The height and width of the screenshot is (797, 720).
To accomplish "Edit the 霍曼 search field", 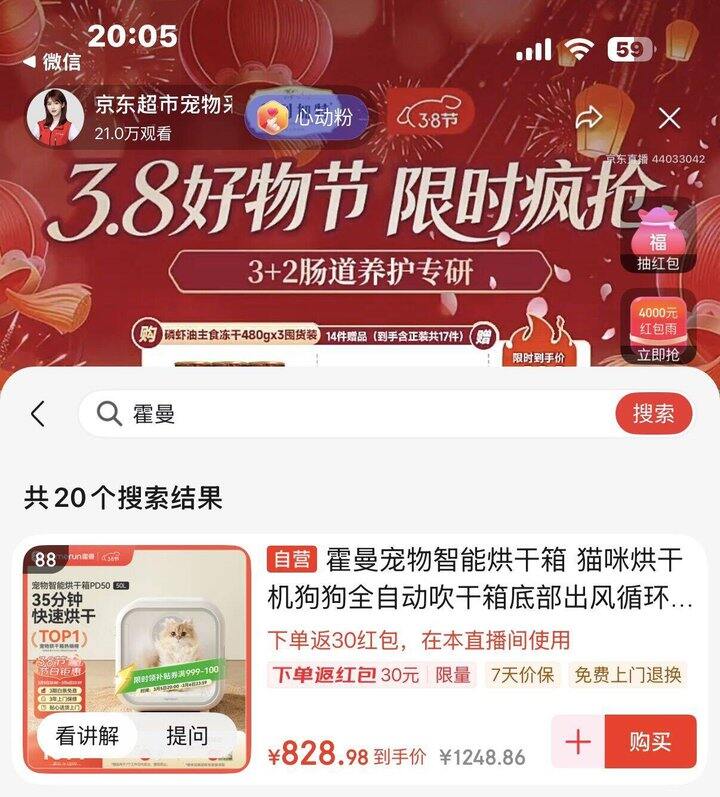I will [346, 413].
